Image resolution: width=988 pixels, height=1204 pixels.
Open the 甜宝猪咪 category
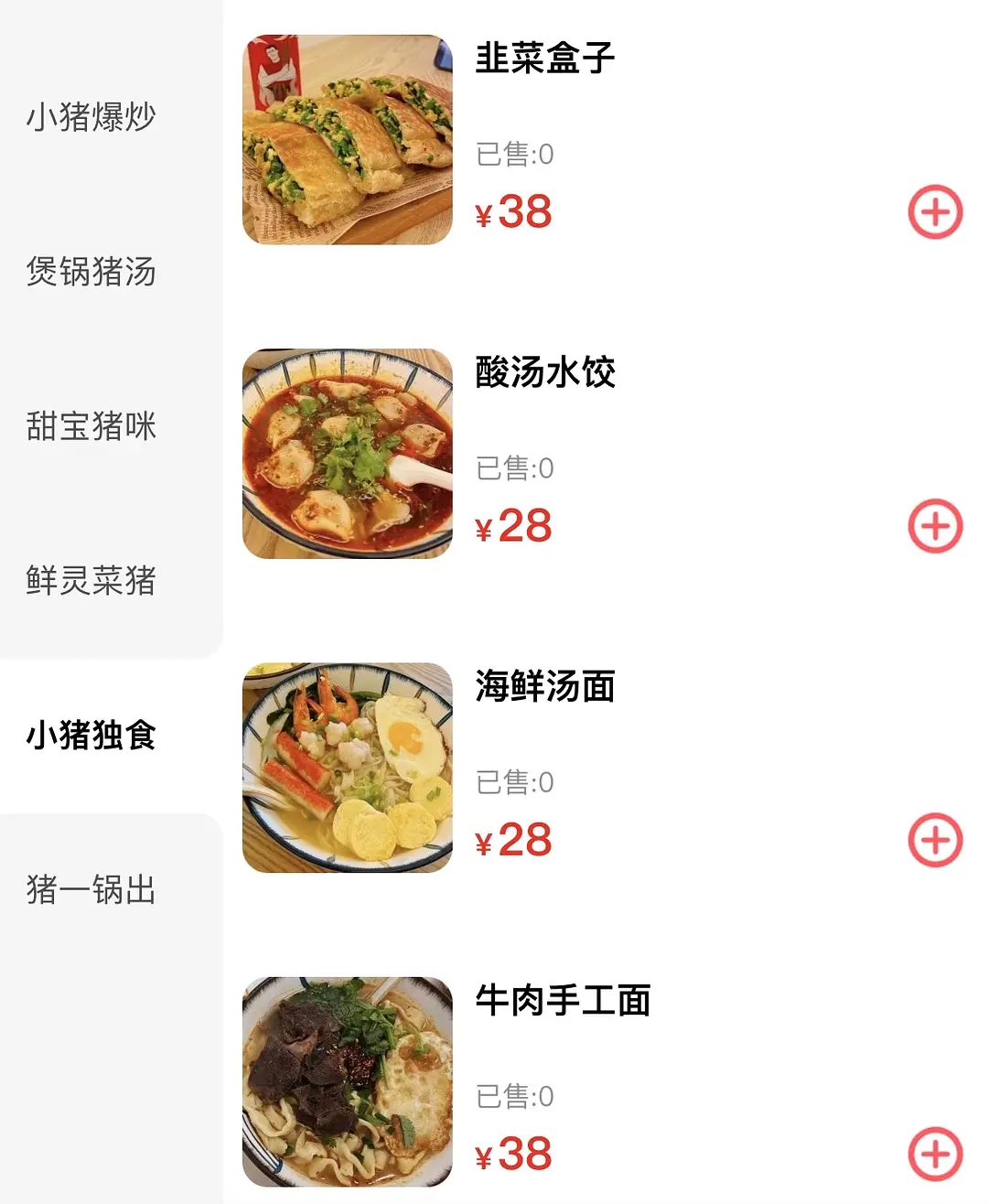point(91,426)
